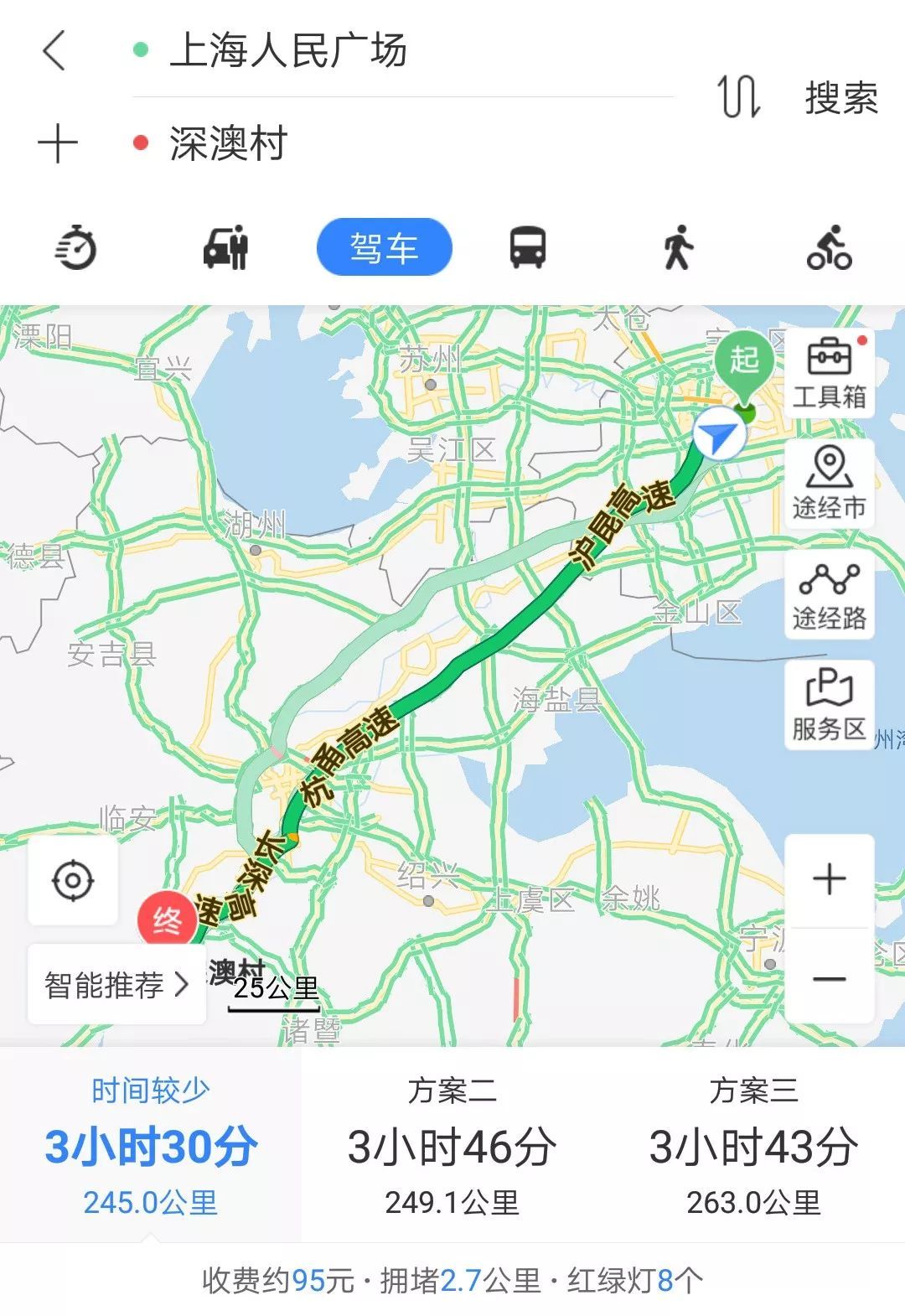Add a waypoint with plus icon
Image resolution: width=905 pixels, height=1316 pixels.
pyautogui.click(x=58, y=143)
